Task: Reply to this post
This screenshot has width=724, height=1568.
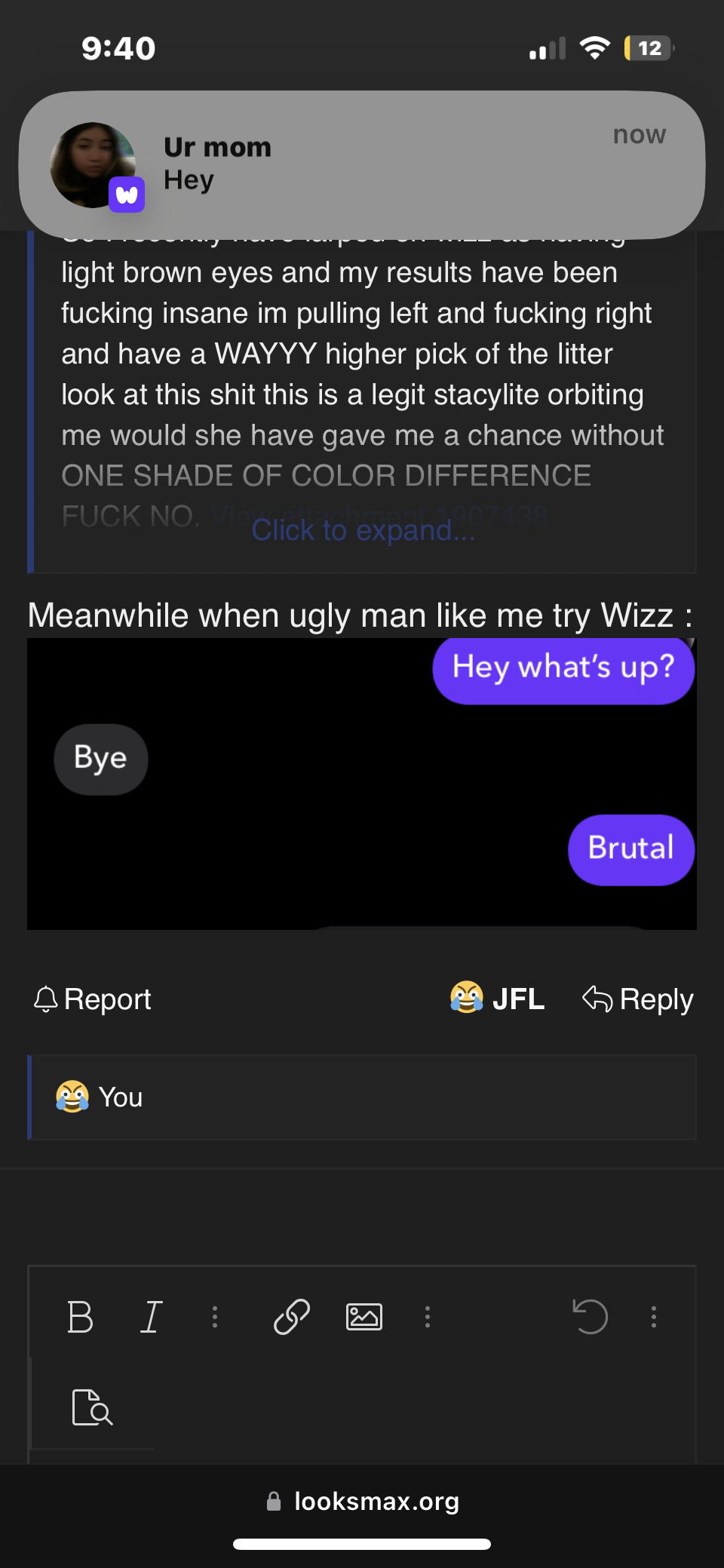Action: tap(638, 999)
